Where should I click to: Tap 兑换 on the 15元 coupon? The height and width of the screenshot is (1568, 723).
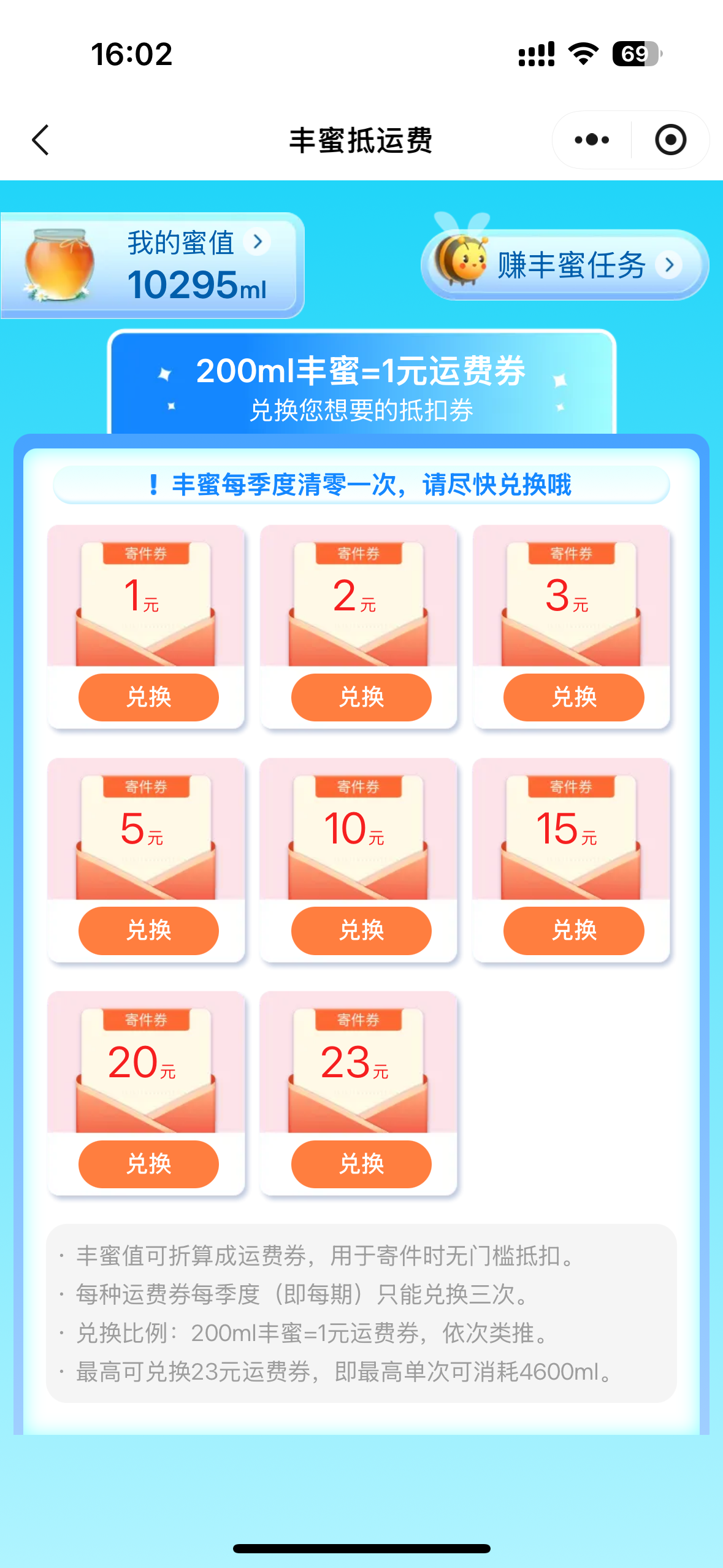click(x=573, y=931)
